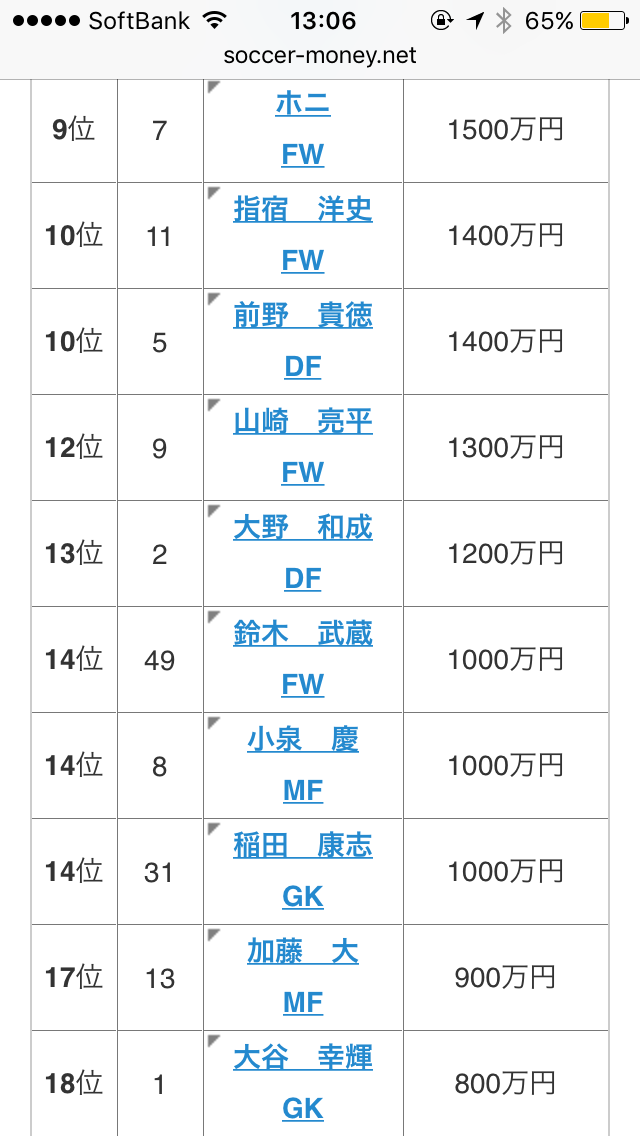The height and width of the screenshot is (1136, 640).
Task: Open 山崎 亮平 player link
Action: 303,422
